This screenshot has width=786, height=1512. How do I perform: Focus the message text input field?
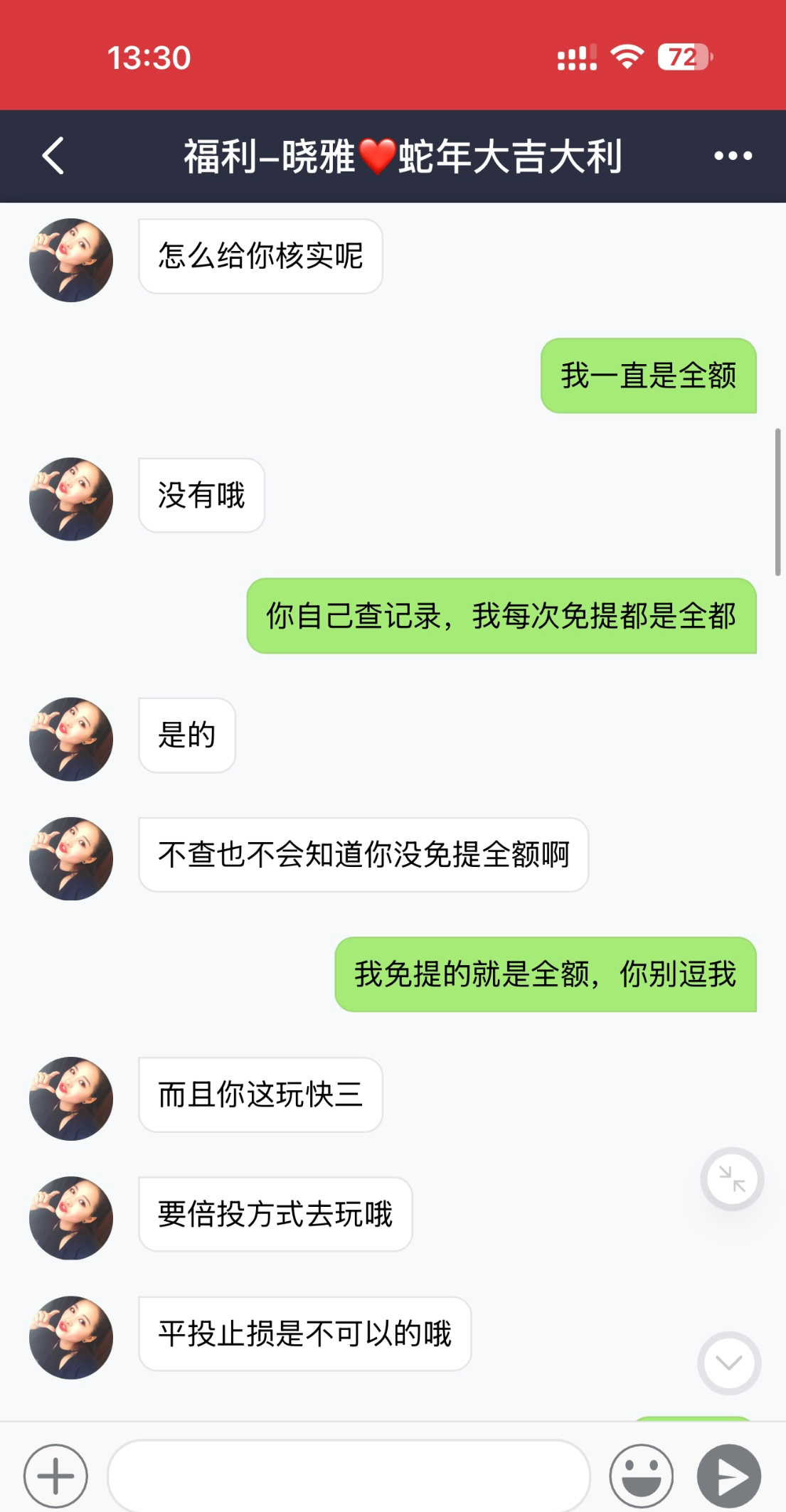(x=349, y=1476)
